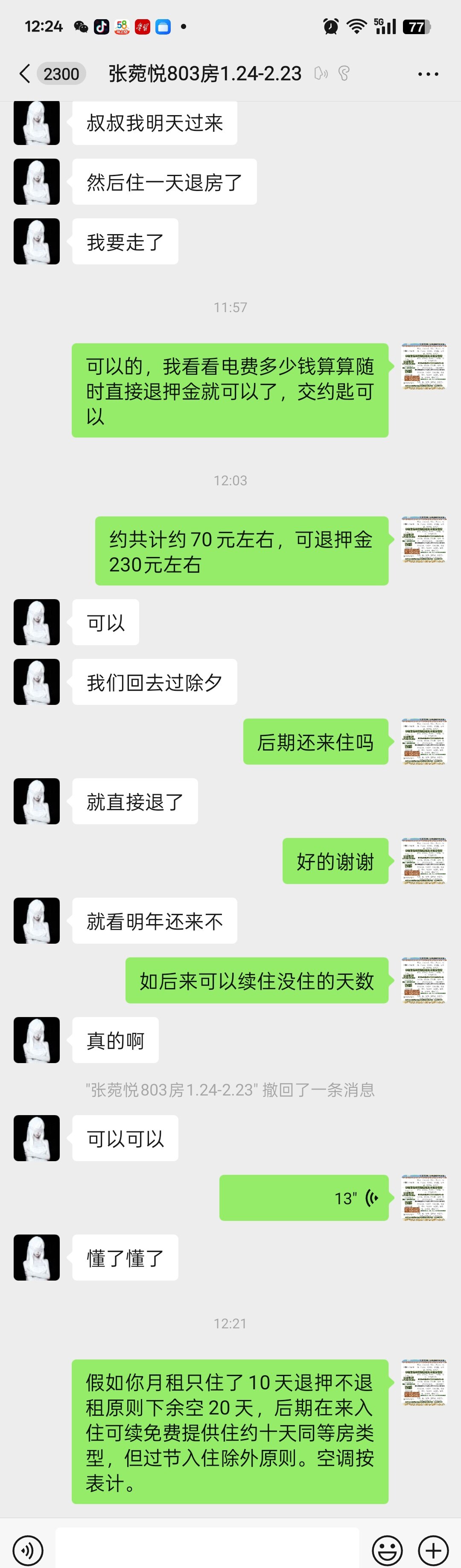Screen dimensions: 461x1568
Task: Play the 13-second voice message
Action: click(303, 1197)
